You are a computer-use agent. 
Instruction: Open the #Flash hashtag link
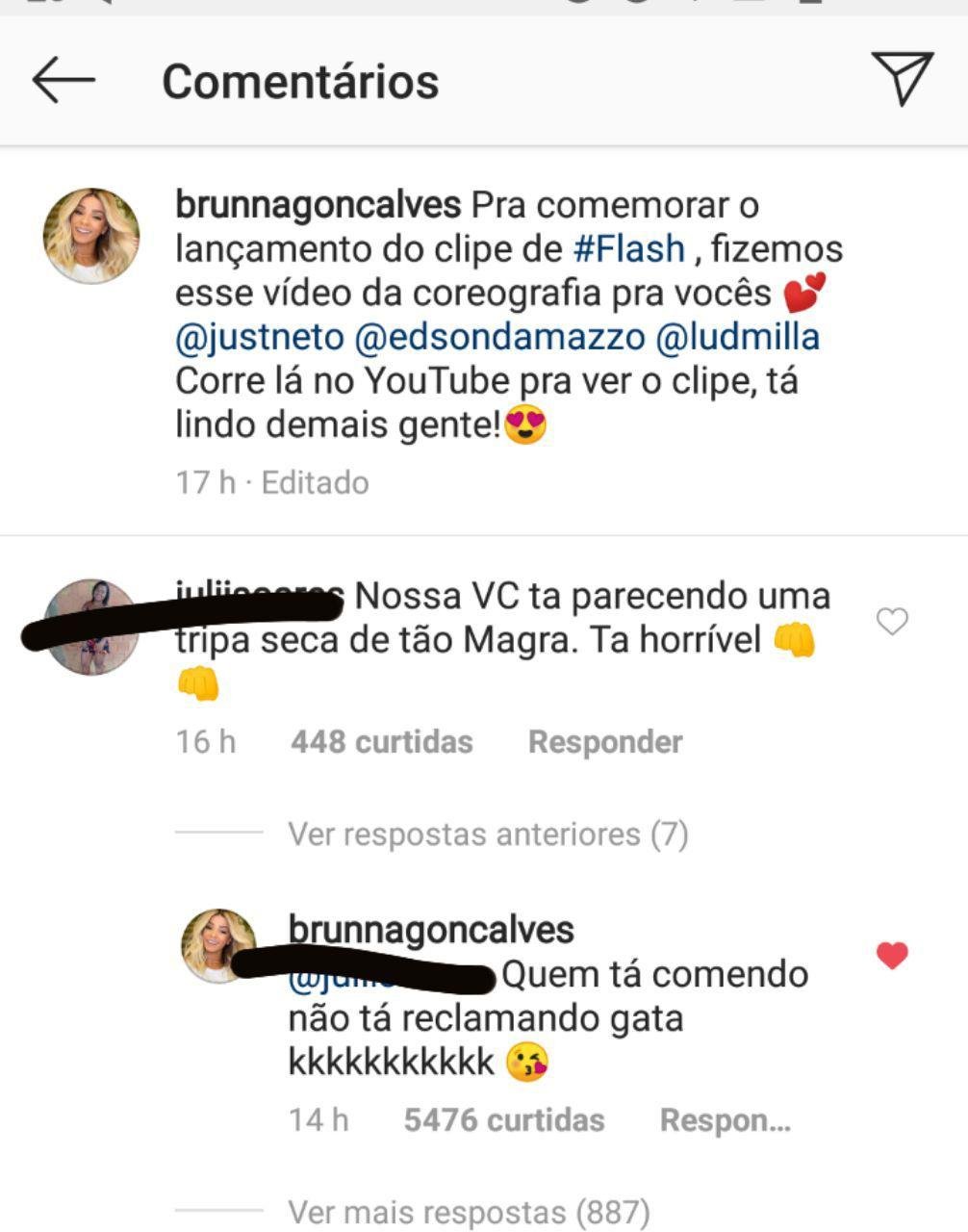tap(628, 249)
